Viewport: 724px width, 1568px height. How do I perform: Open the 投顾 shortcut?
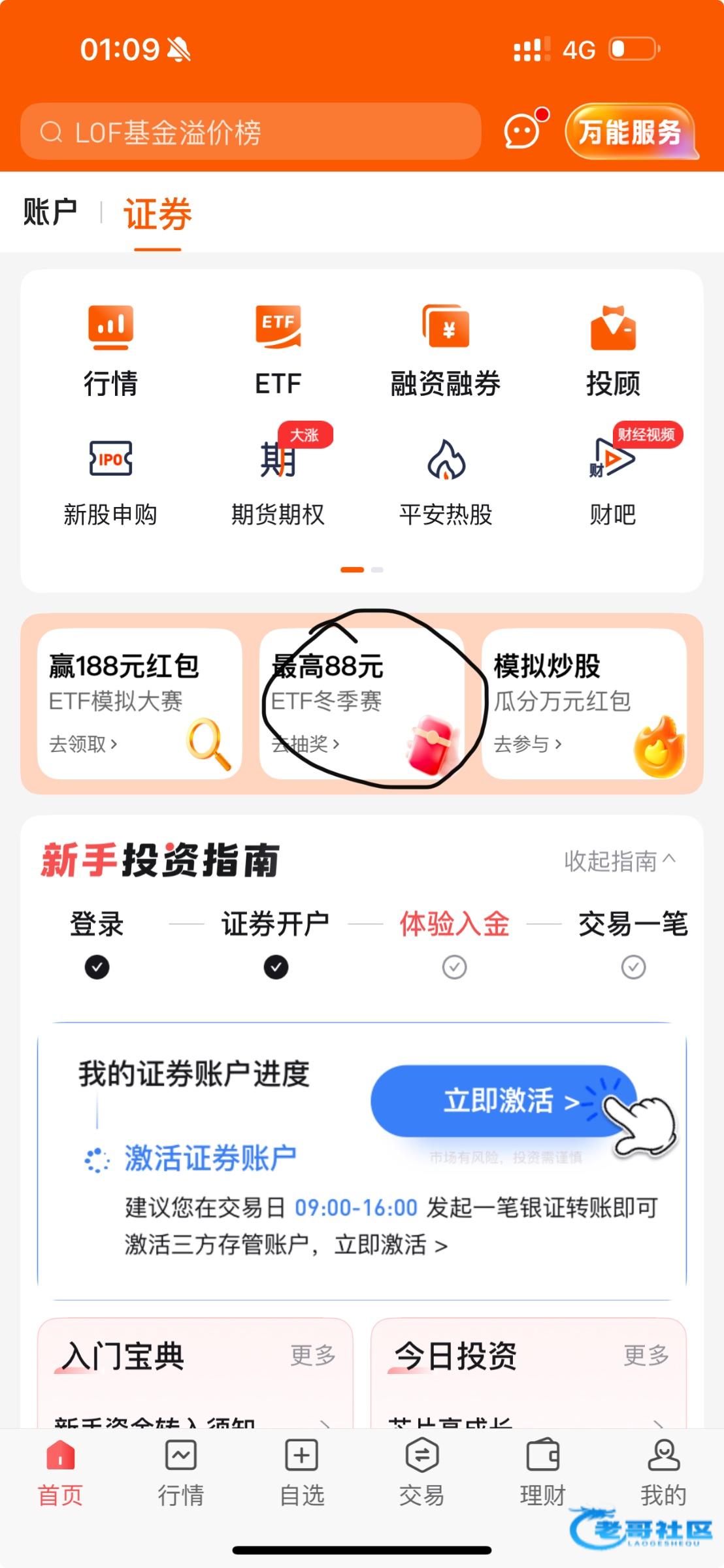(612, 351)
